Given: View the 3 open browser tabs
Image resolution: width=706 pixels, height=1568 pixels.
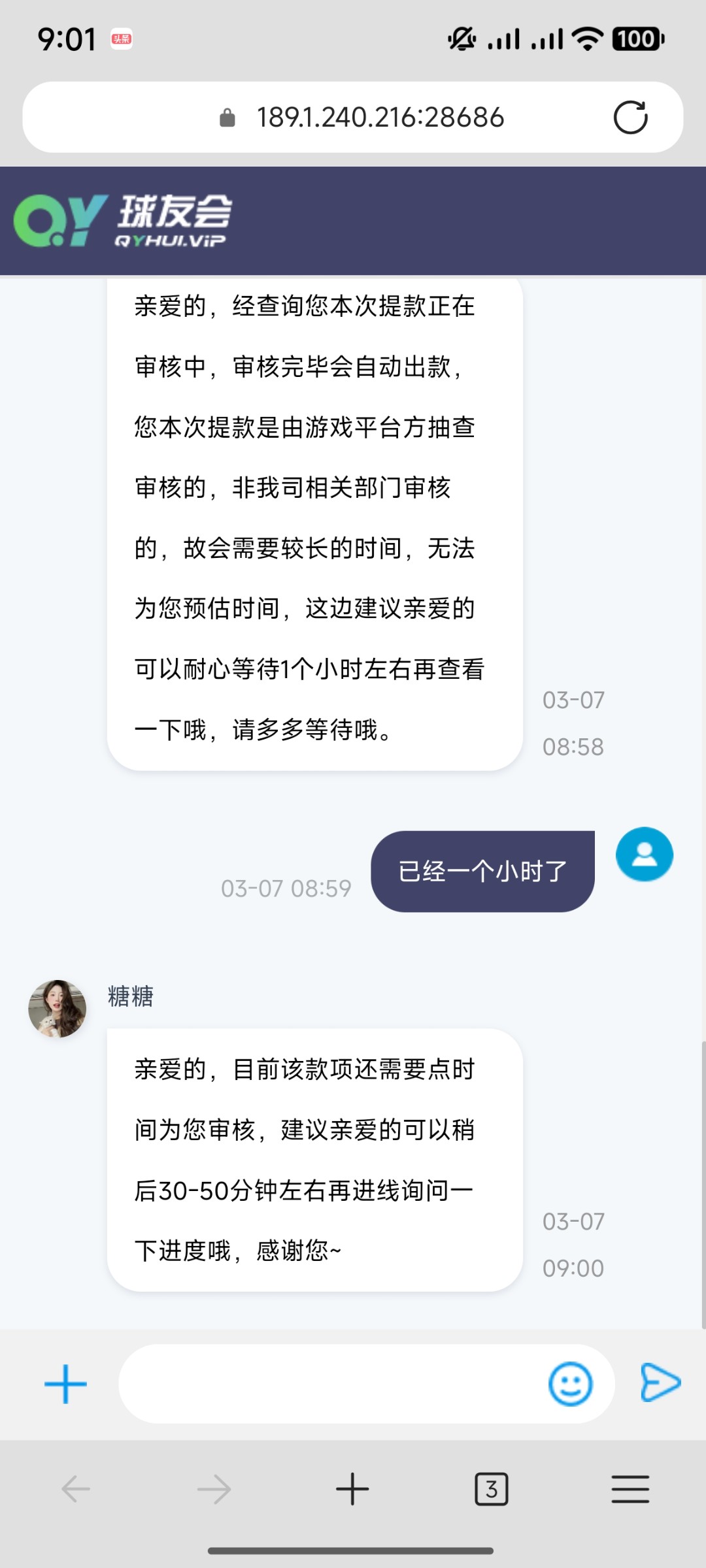Looking at the screenshot, I should click(491, 1489).
